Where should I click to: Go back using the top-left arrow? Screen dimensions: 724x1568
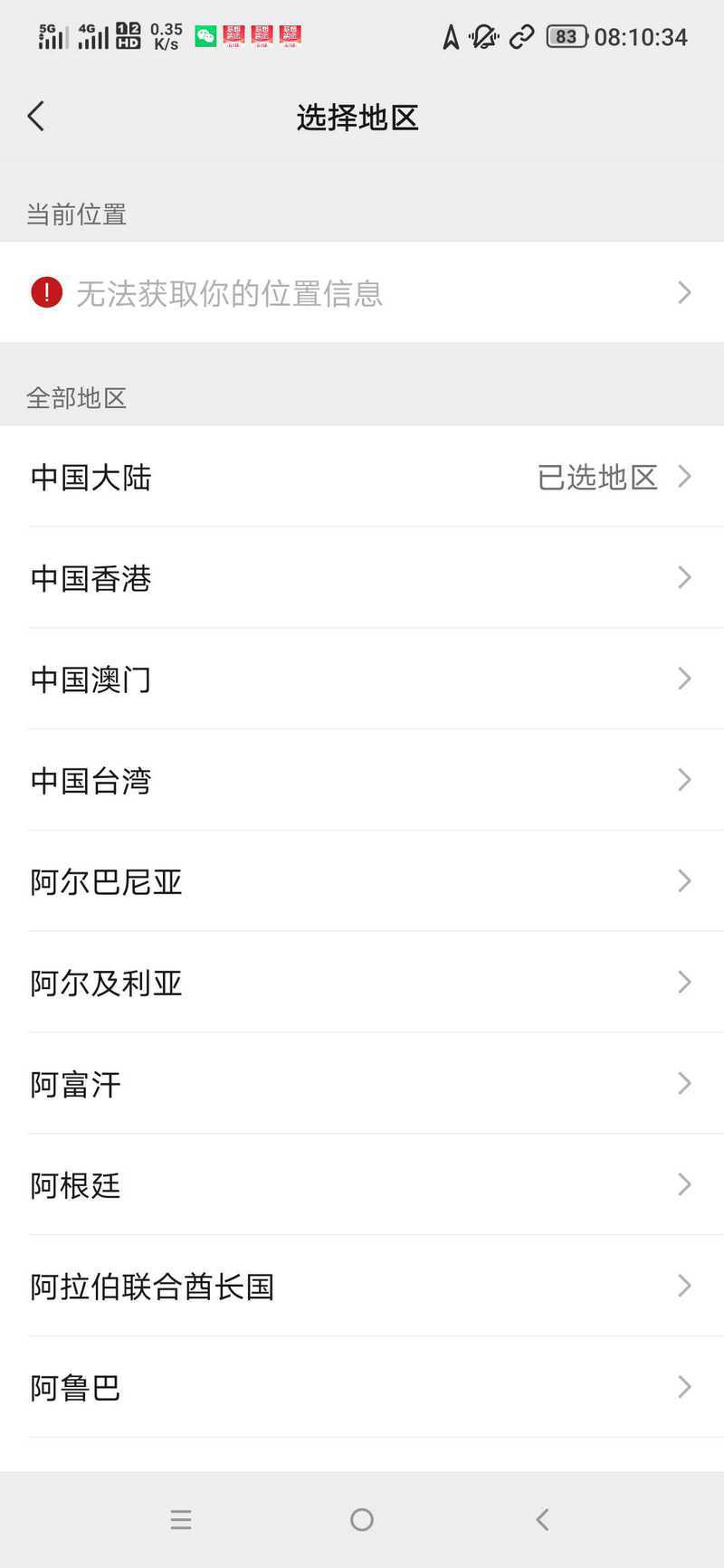pos(36,117)
